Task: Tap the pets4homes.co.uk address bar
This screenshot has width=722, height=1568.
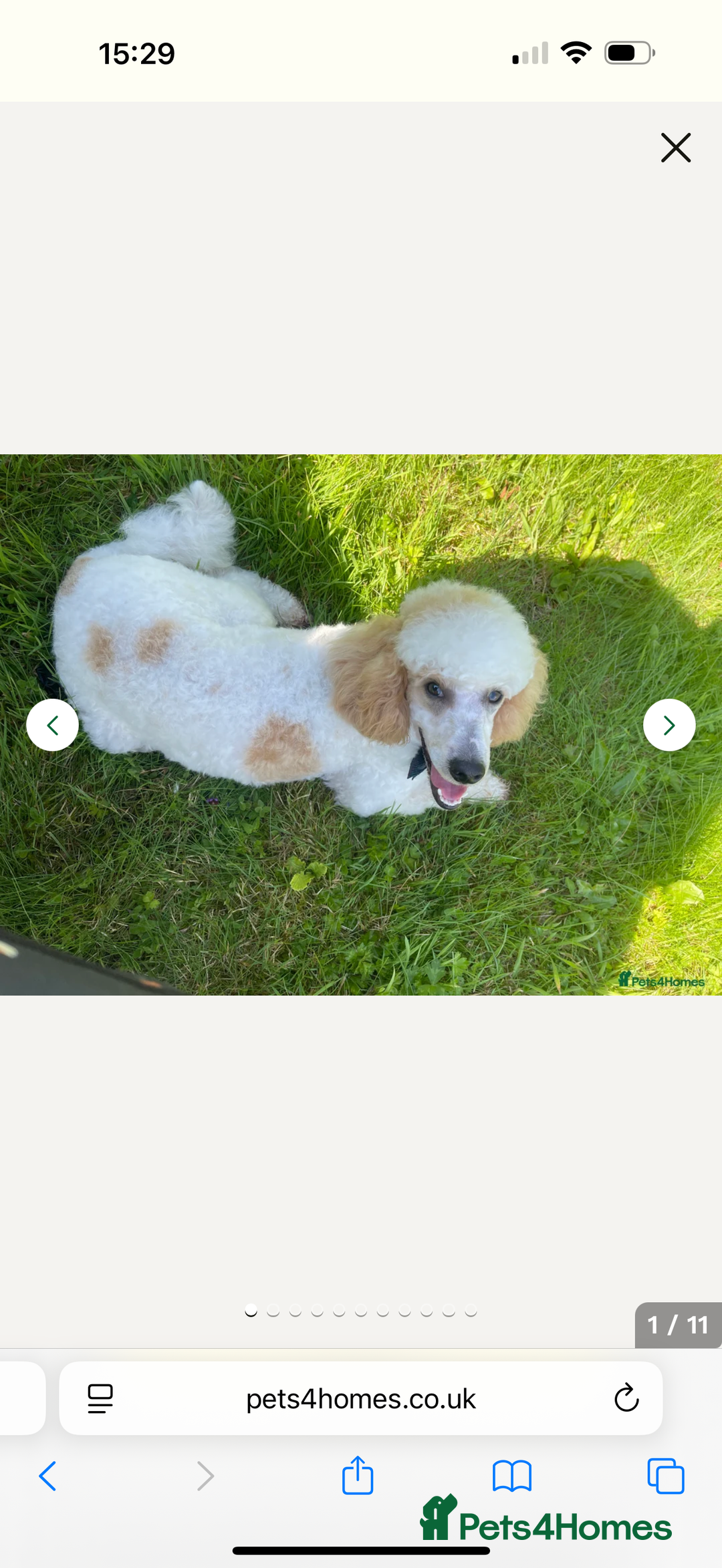Action: click(x=361, y=1399)
